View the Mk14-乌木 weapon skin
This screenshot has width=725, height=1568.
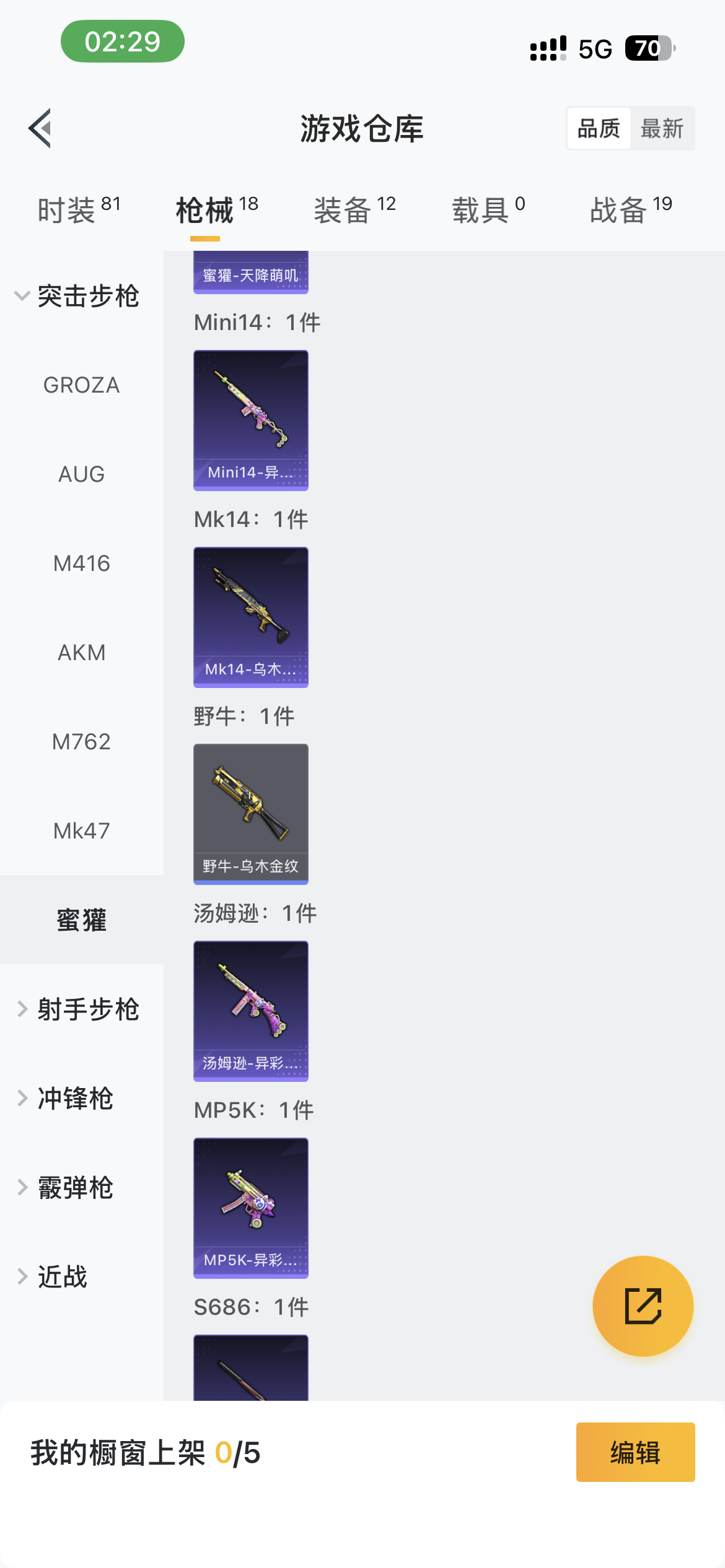point(251,617)
